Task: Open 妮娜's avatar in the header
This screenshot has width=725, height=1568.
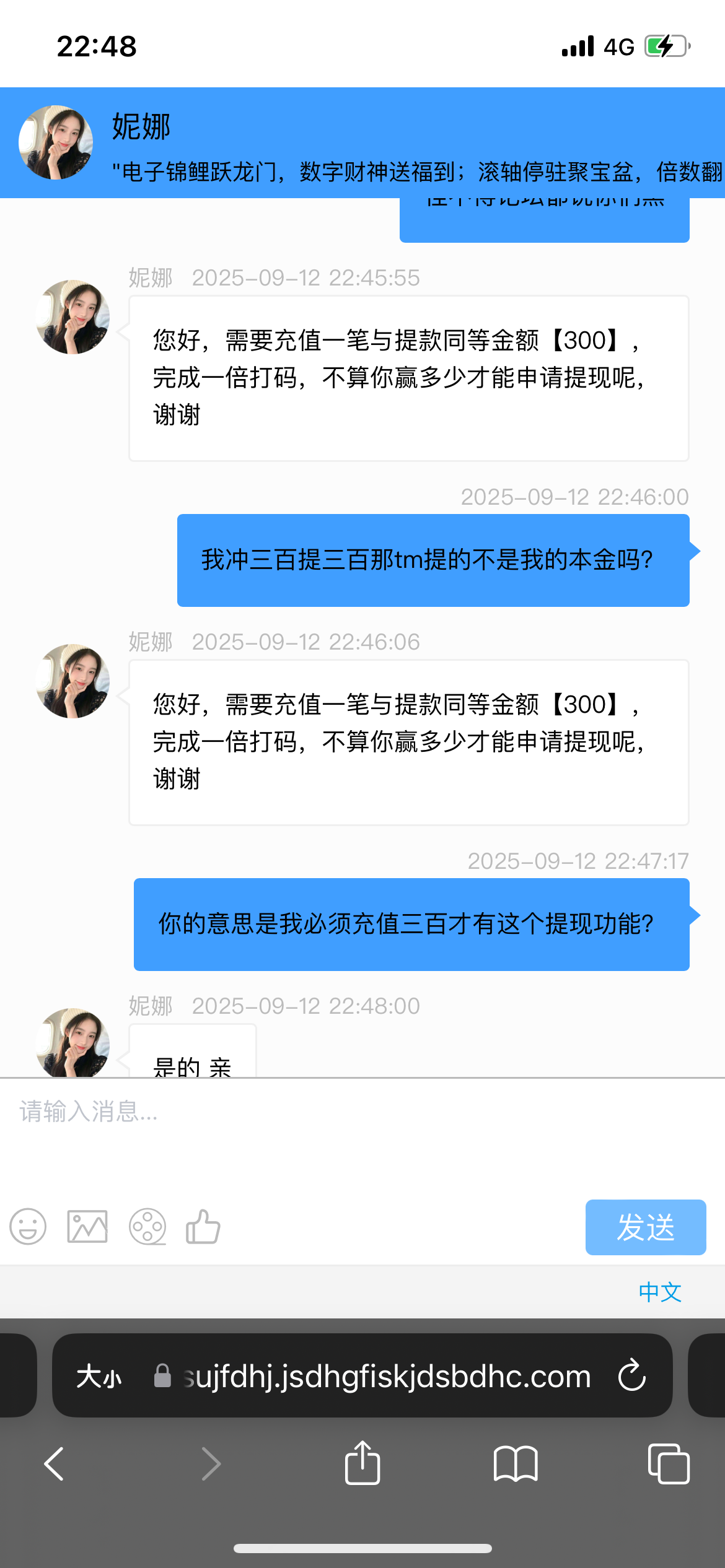Action: [x=56, y=142]
